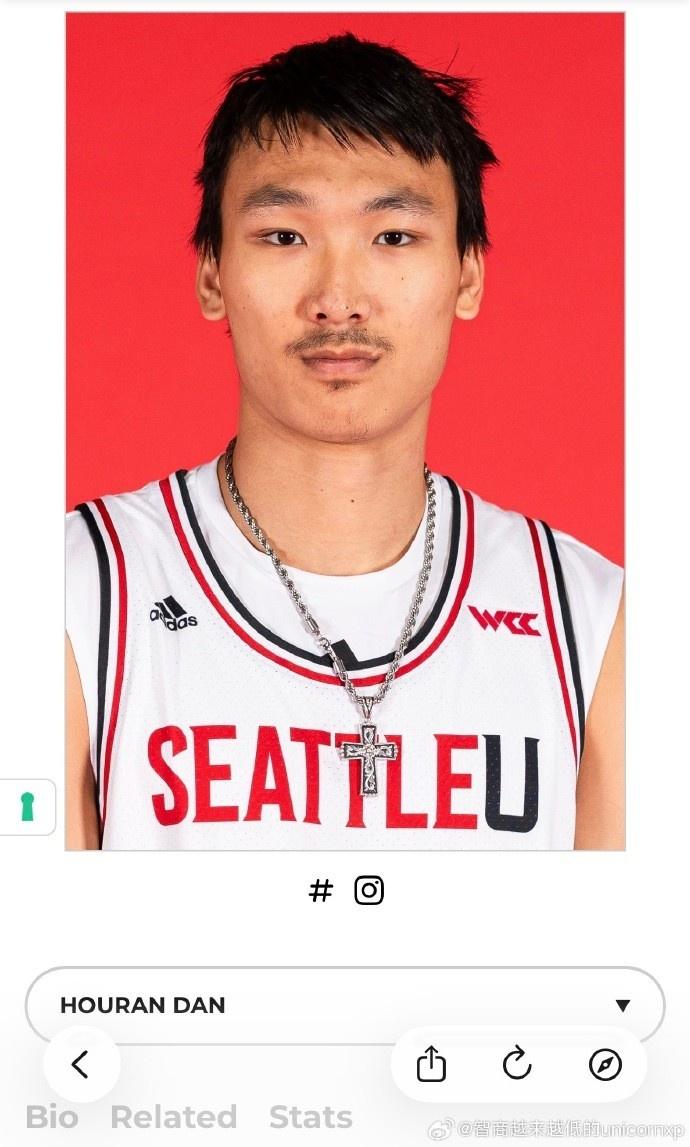Open the green keyhole side widget

coord(27,806)
